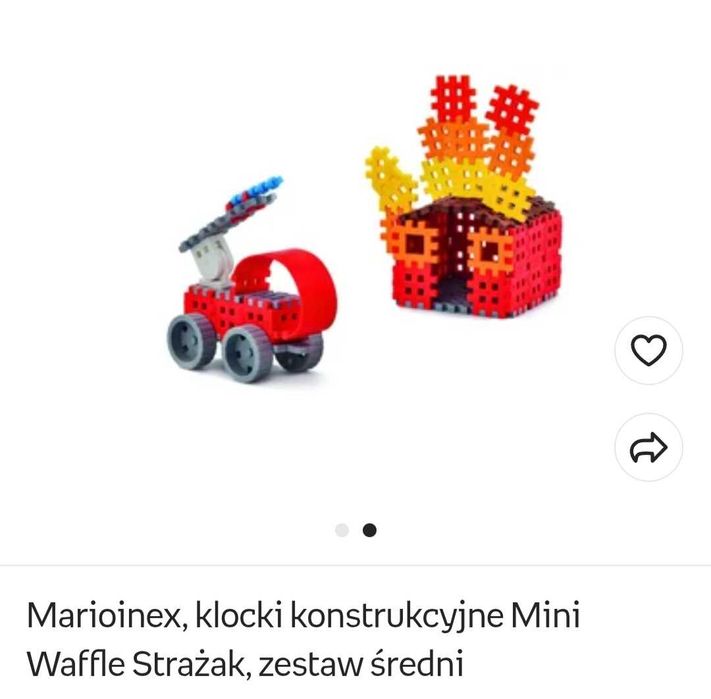
Task: Share this product listing
Action: [x=648, y=448]
